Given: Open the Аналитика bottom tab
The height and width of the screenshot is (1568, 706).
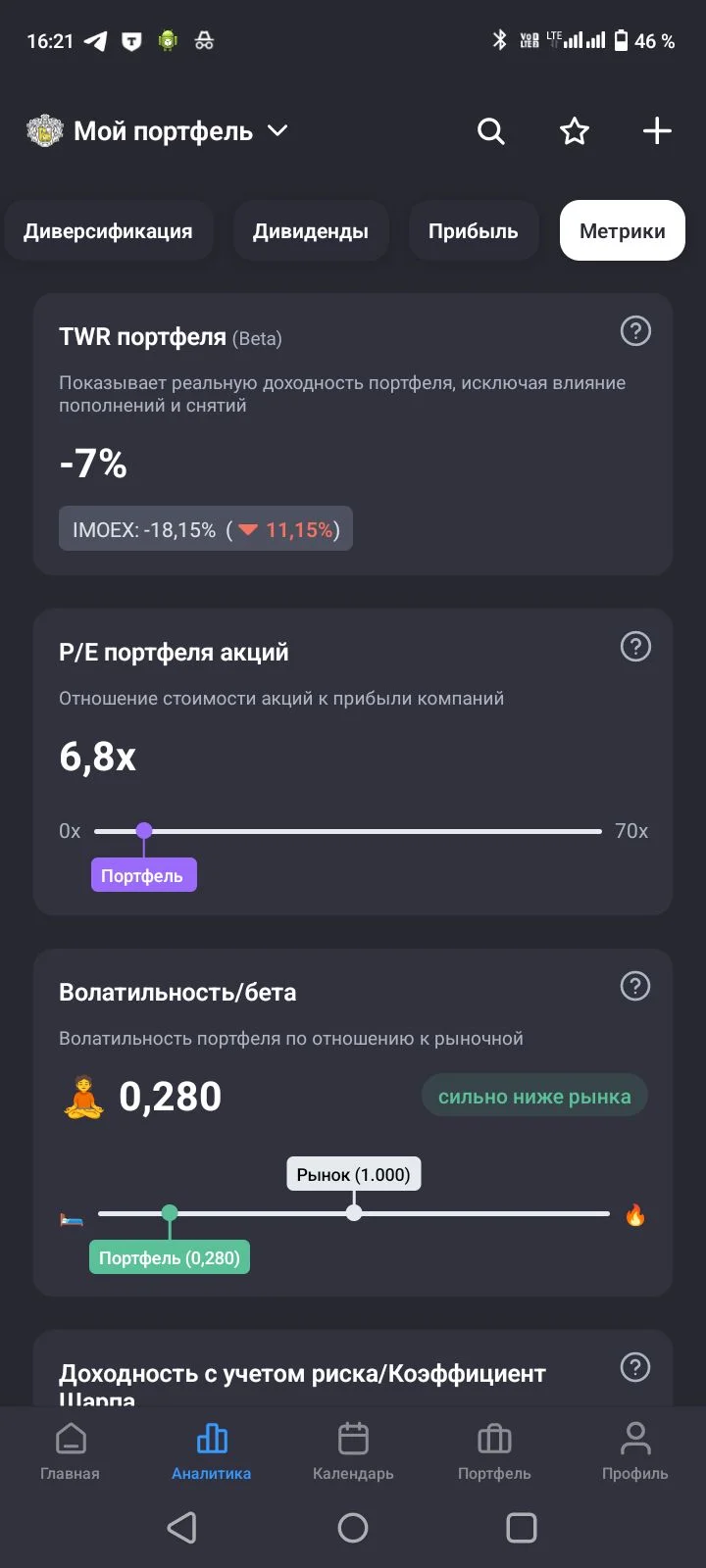Looking at the screenshot, I should 212,1450.
